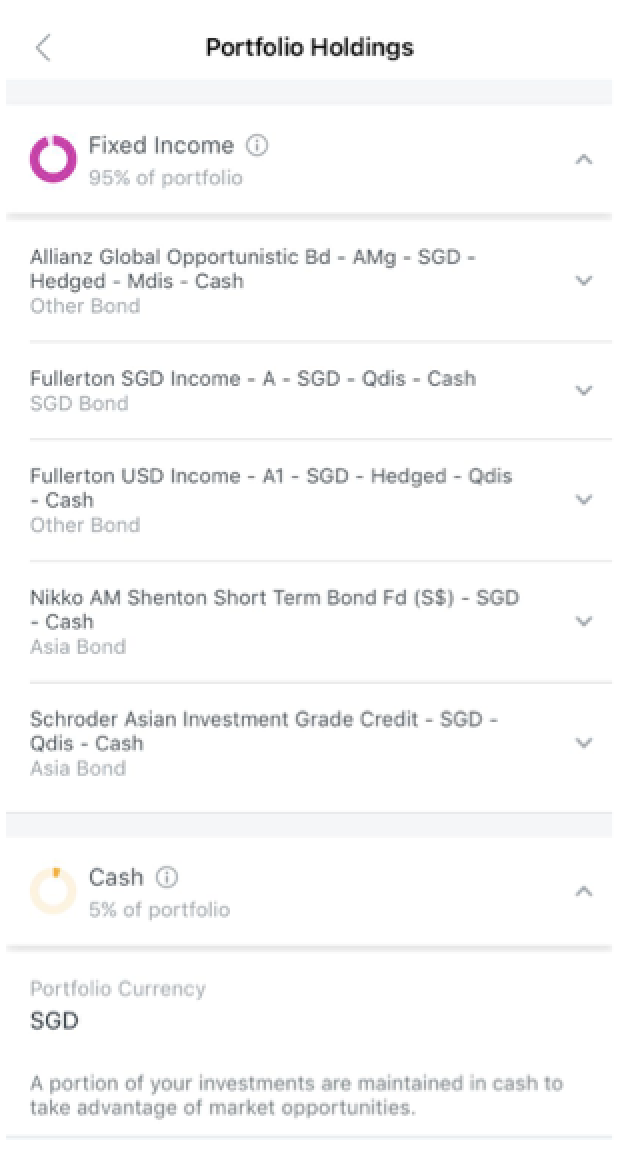The image size is (622, 1154).
Task: Collapse the Fixed Income section
Action: (584, 159)
